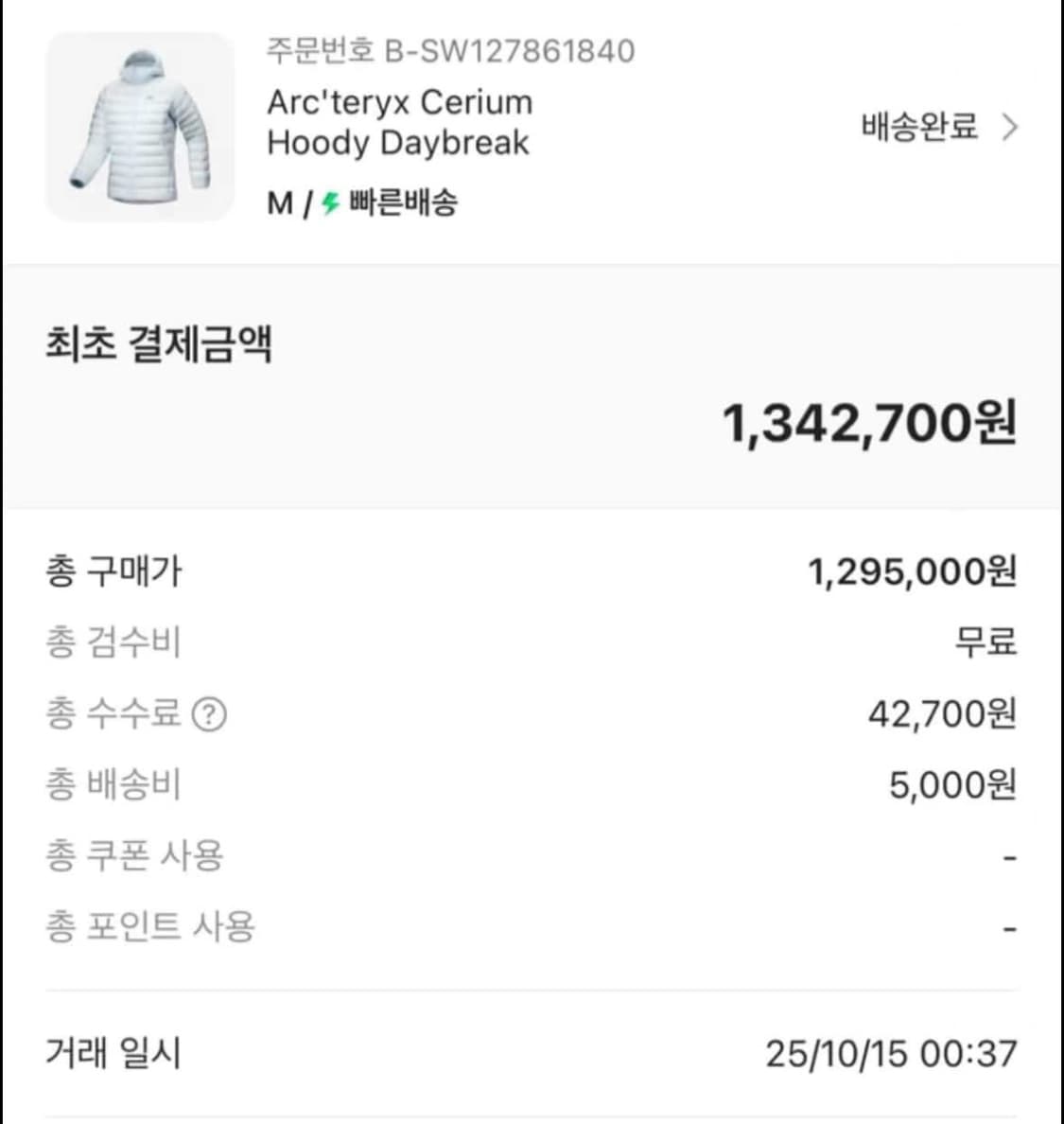This screenshot has height=1124, width=1064.
Task: Open the product name Arc'teryx Cerium Hoody Daybreak
Action: (x=400, y=122)
